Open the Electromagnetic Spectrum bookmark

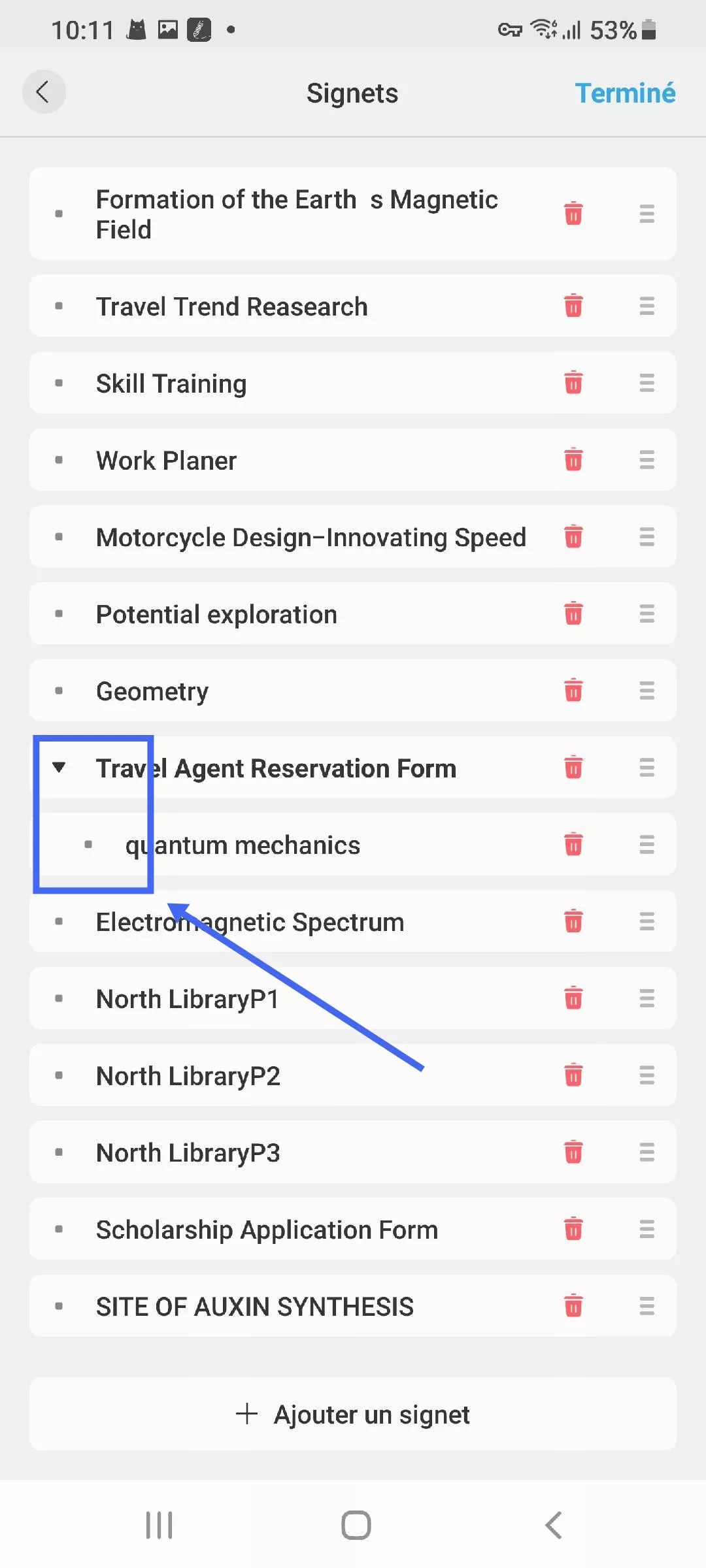250,922
